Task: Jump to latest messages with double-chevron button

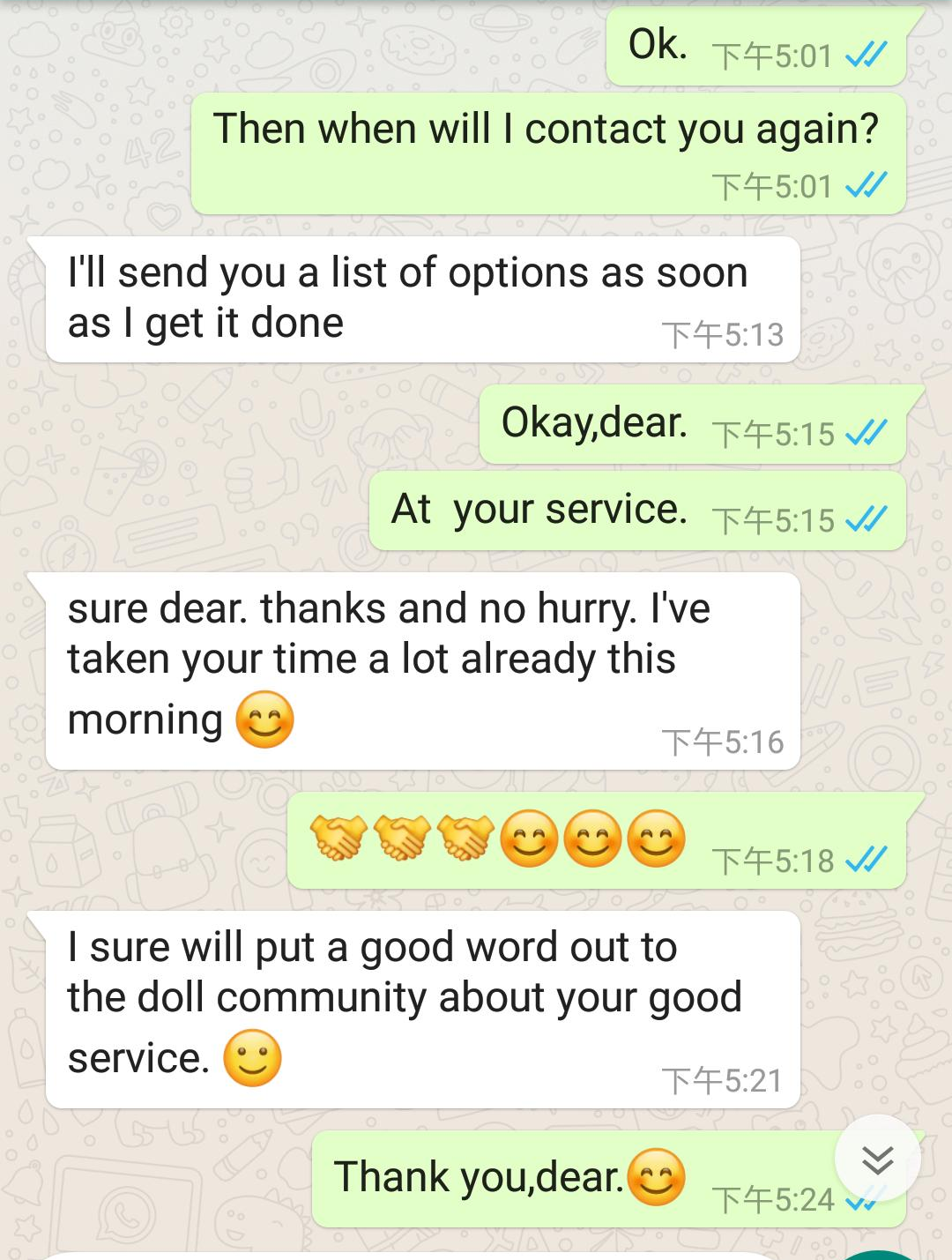Action: [877, 1159]
